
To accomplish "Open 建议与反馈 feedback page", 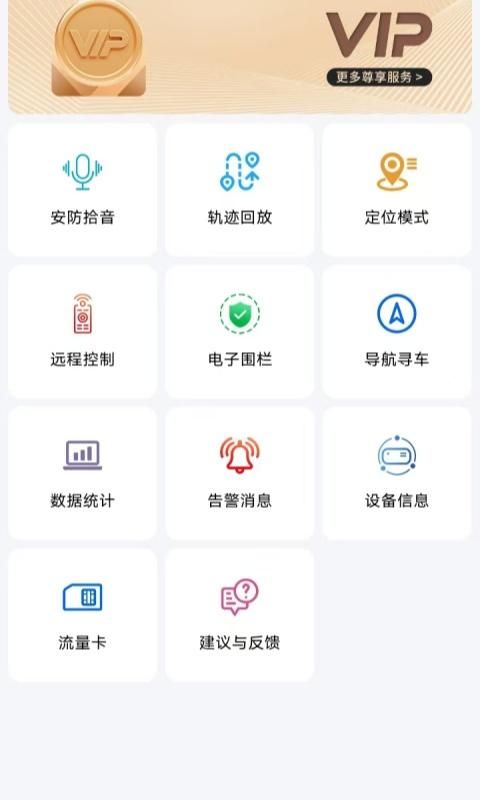I will coord(240,615).
